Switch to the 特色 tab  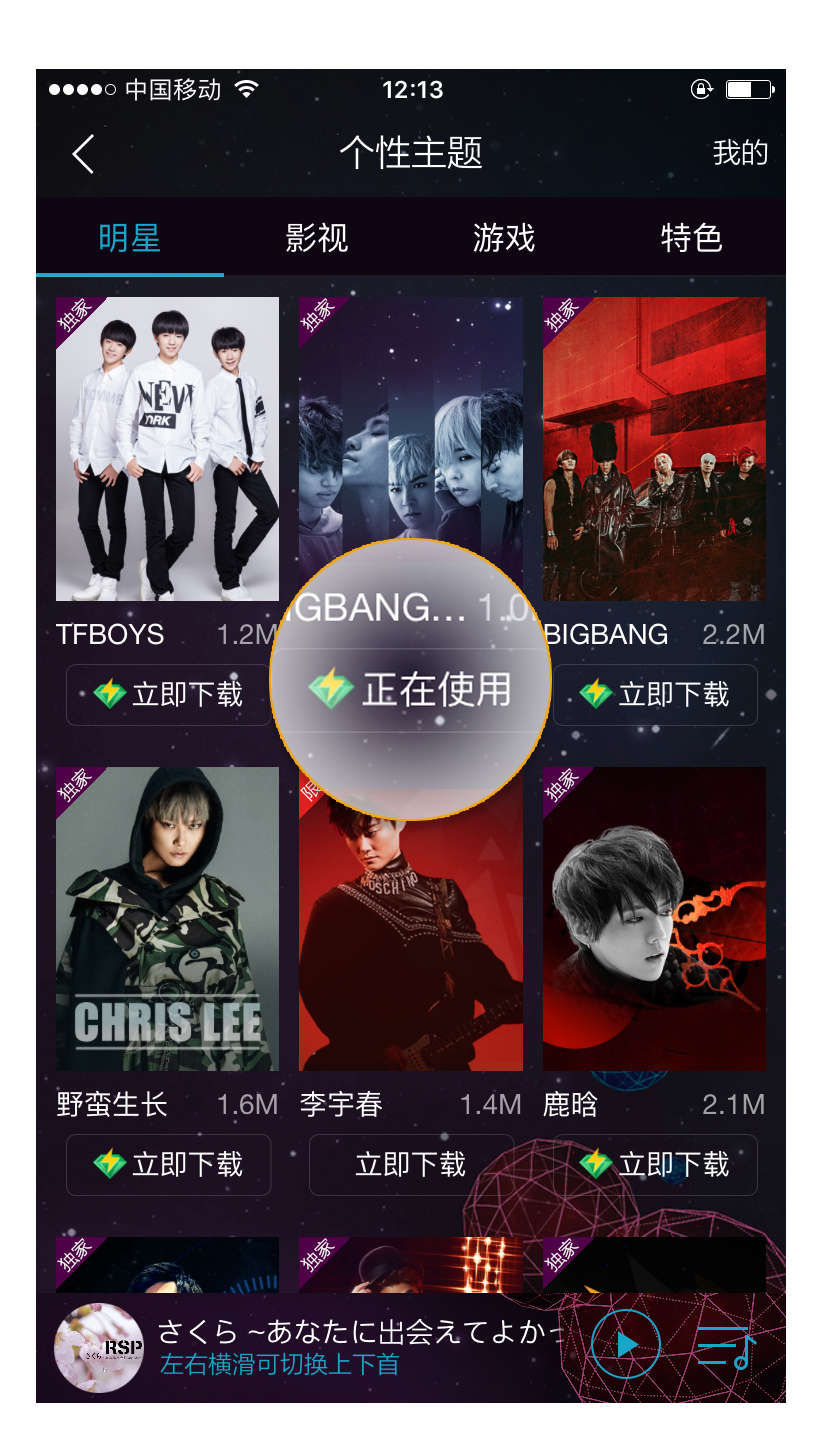[x=691, y=238]
